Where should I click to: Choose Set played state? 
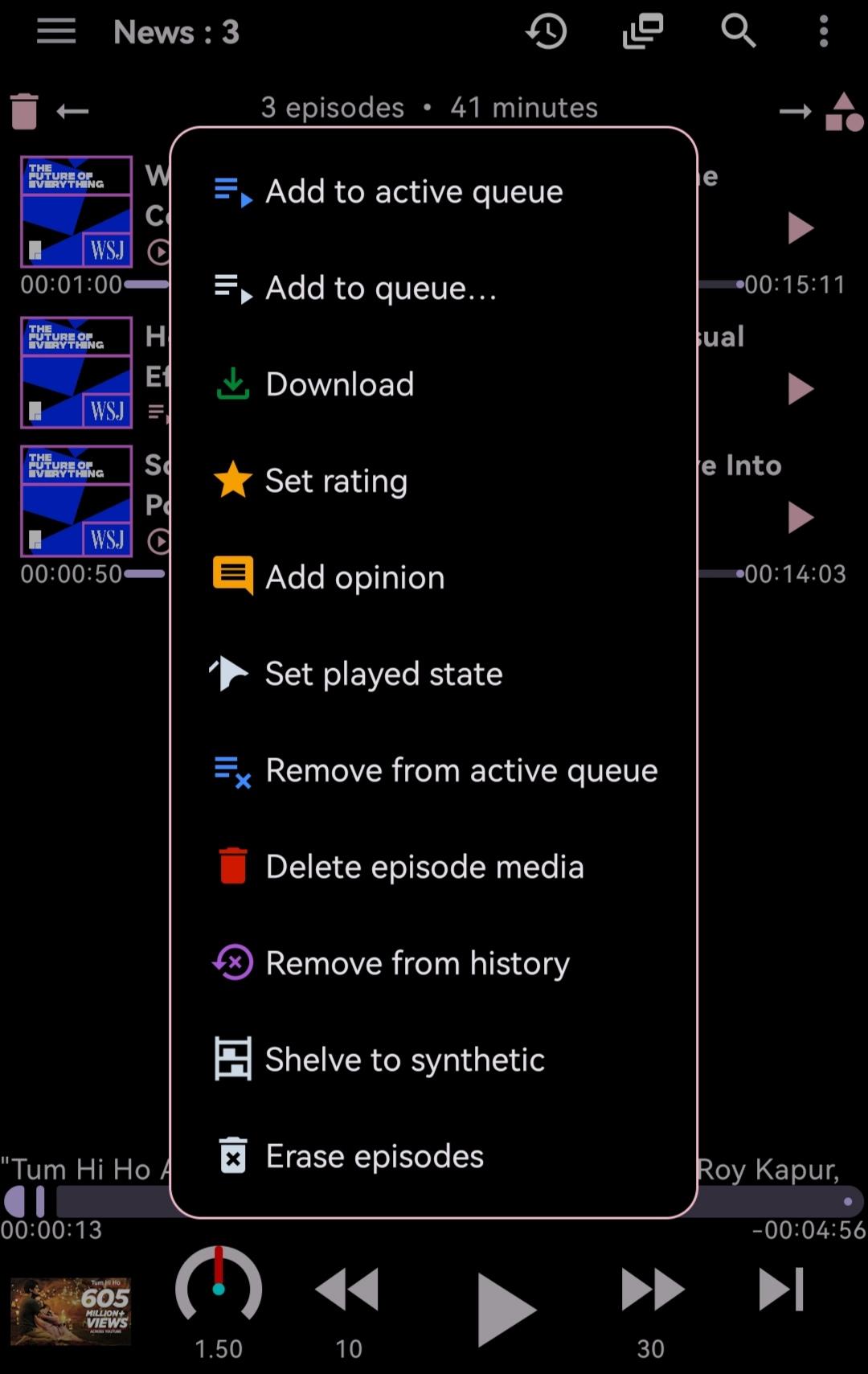click(433, 674)
